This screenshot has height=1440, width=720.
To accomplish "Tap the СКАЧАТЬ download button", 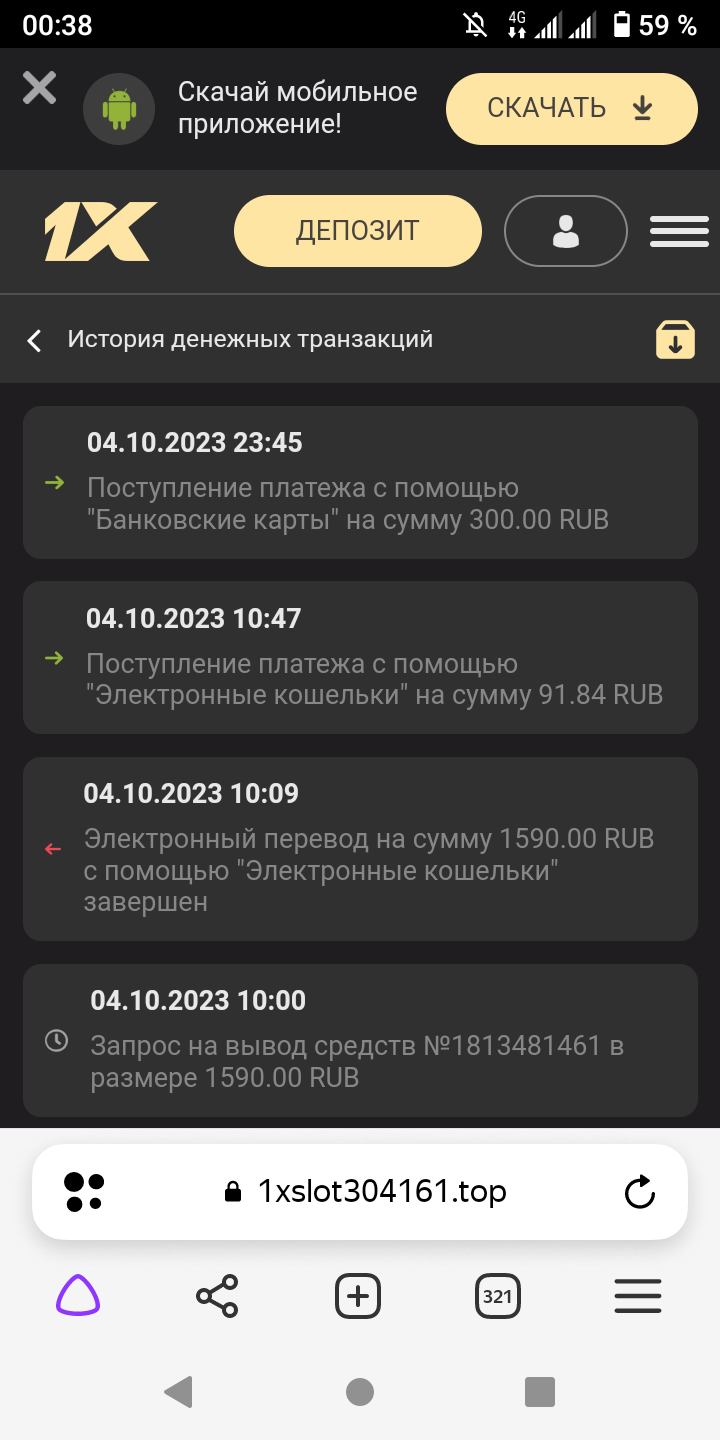I will 571,109.
